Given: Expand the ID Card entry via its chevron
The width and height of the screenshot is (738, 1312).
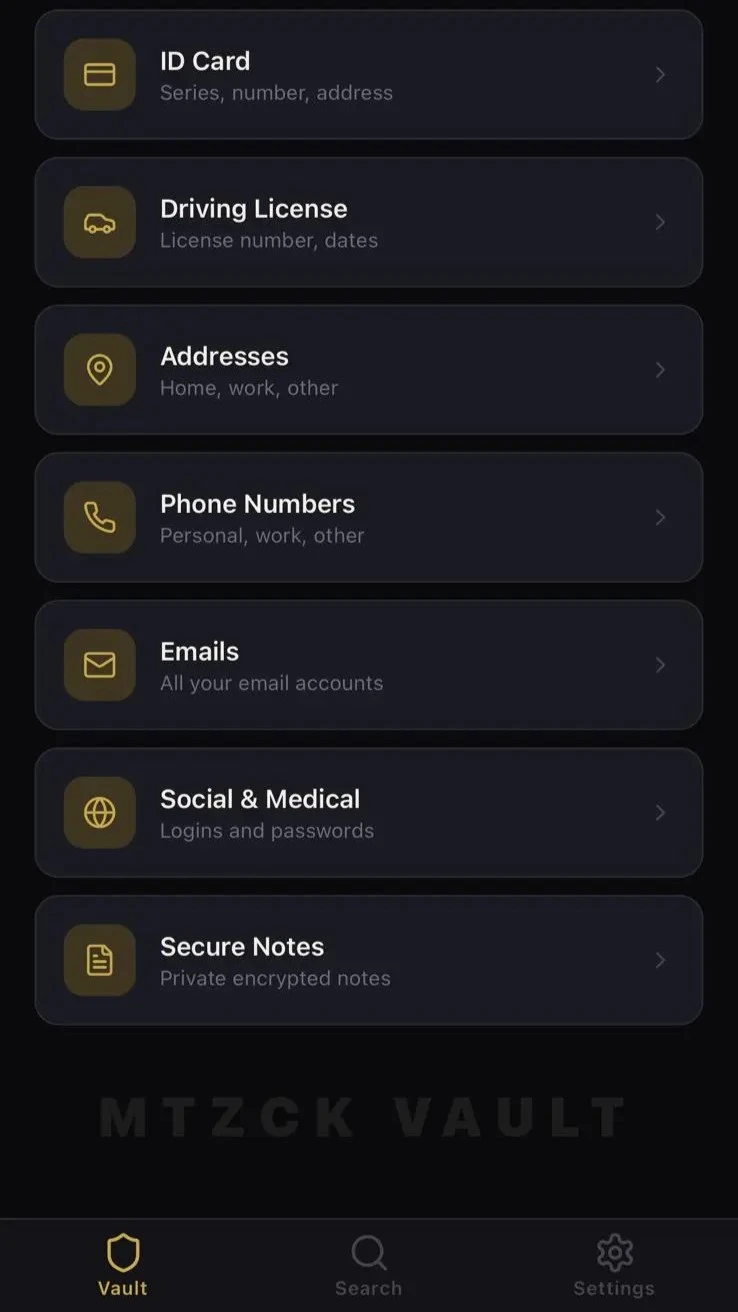Looking at the screenshot, I should tap(660, 74).
